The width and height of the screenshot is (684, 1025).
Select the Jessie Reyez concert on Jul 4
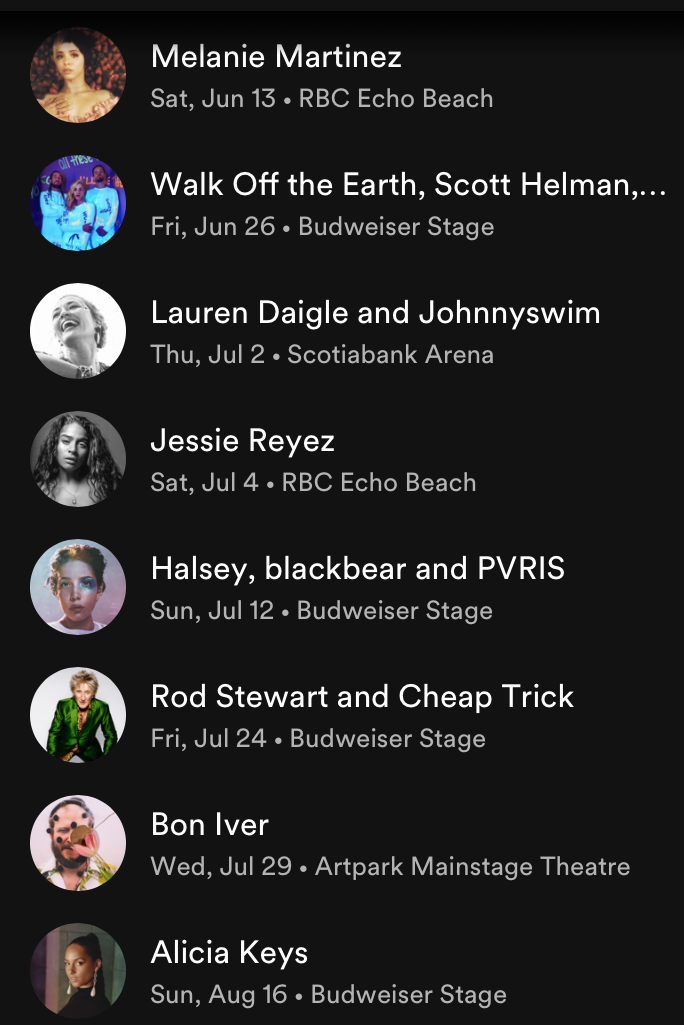click(243, 441)
